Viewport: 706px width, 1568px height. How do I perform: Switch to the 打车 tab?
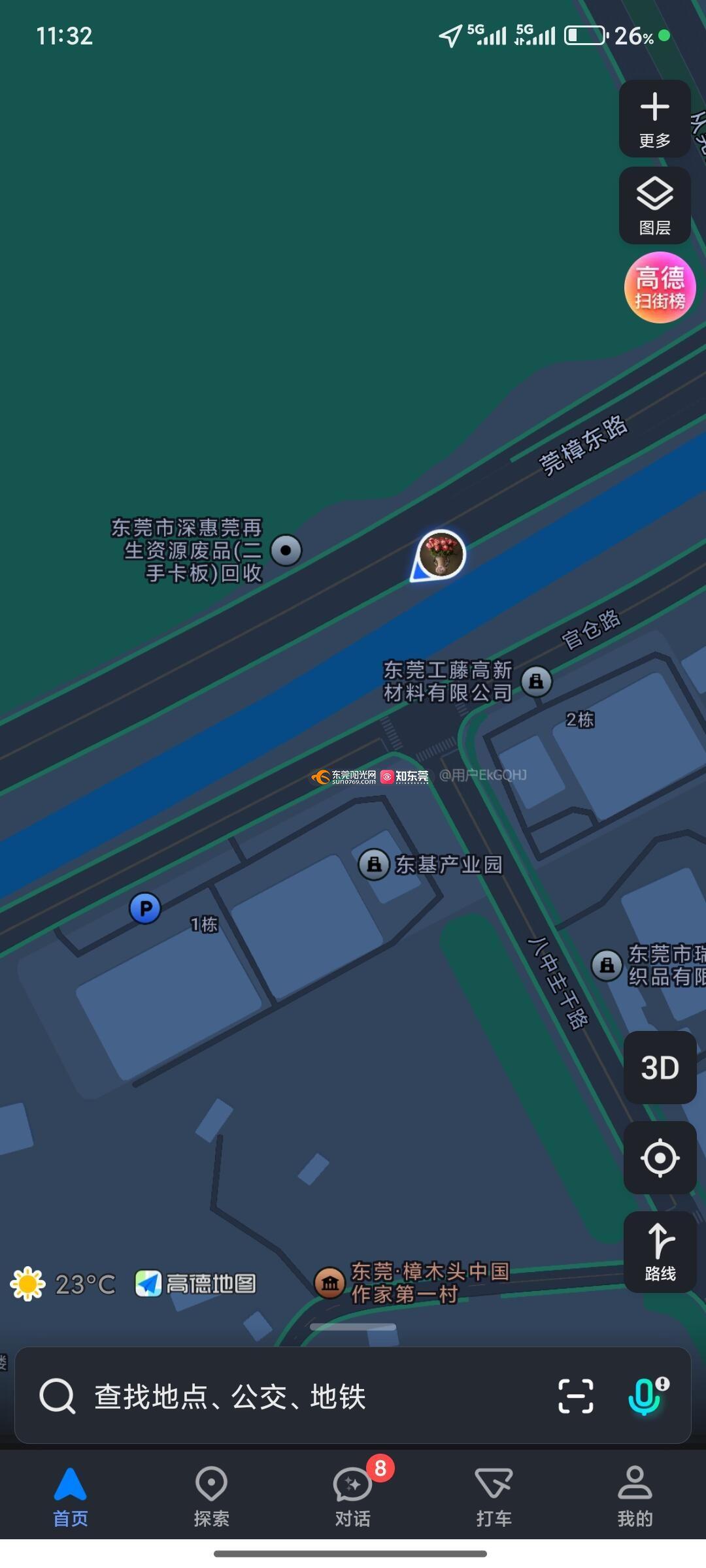(494, 1496)
